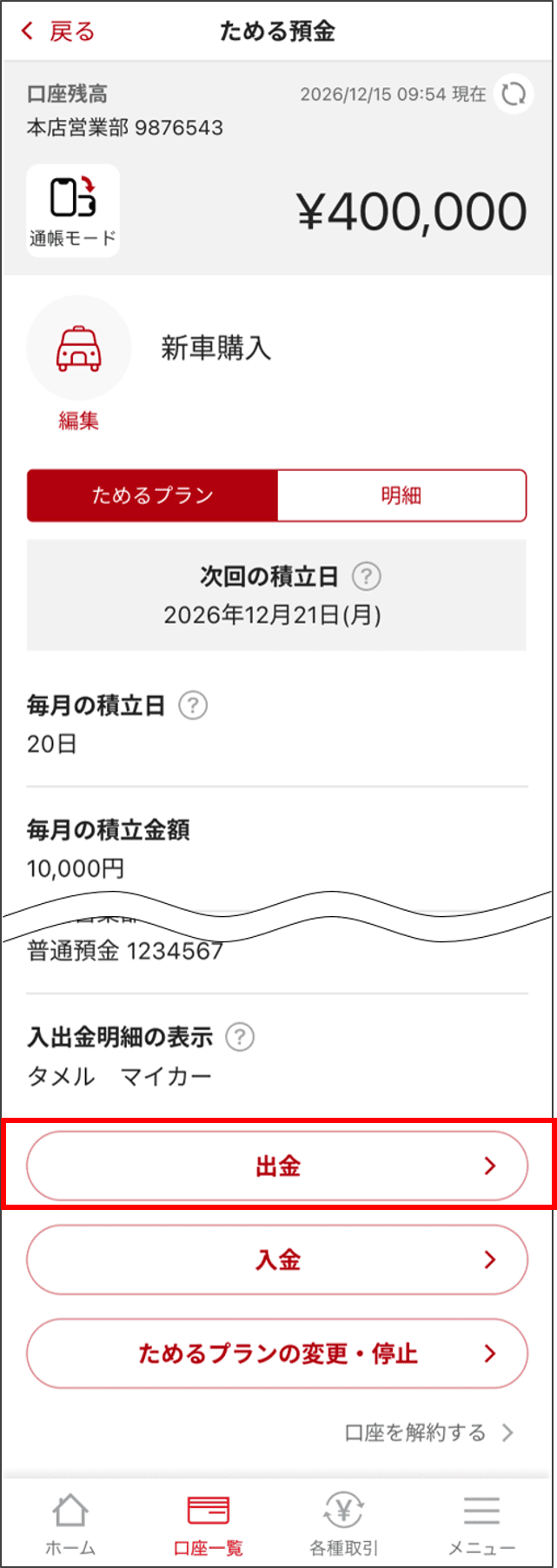This screenshot has width=557, height=1568.
Task: Show help for 毎月の積立日
Action: click(193, 705)
